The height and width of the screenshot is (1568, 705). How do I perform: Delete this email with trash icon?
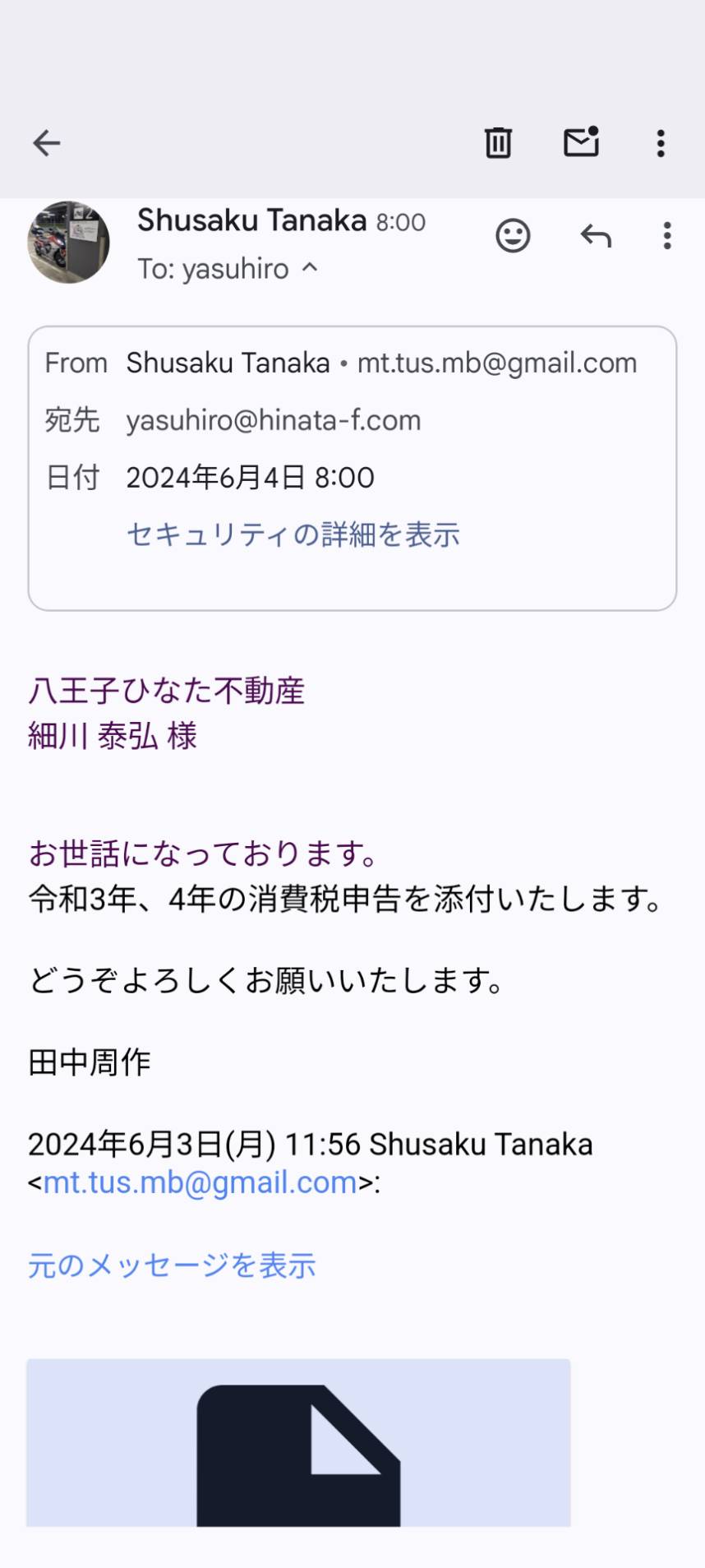(x=498, y=143)
